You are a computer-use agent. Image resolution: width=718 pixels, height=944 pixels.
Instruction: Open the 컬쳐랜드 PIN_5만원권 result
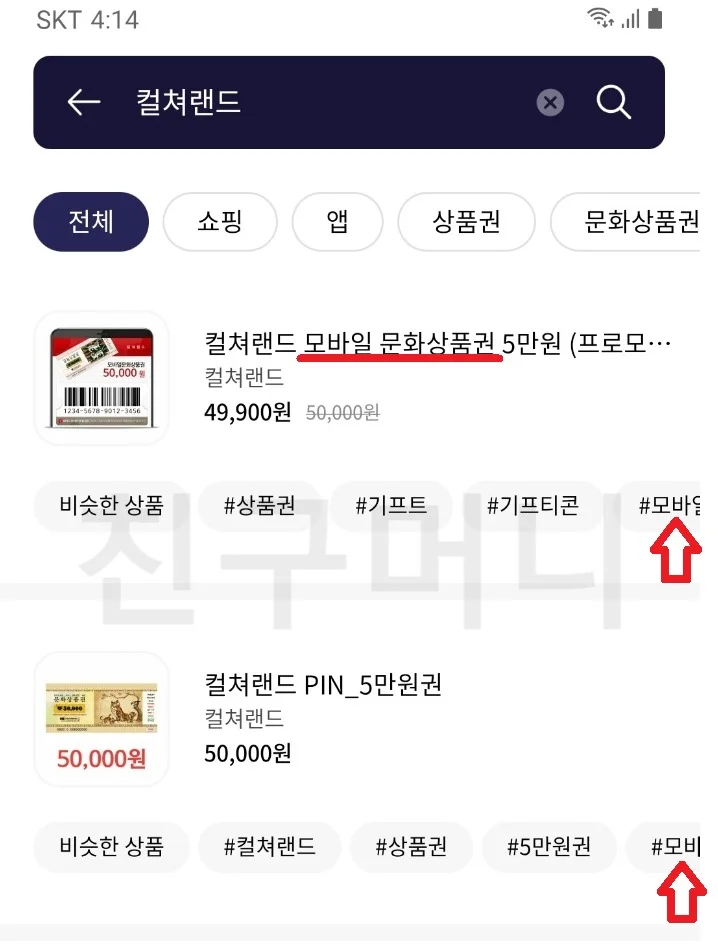coord(366,719)
